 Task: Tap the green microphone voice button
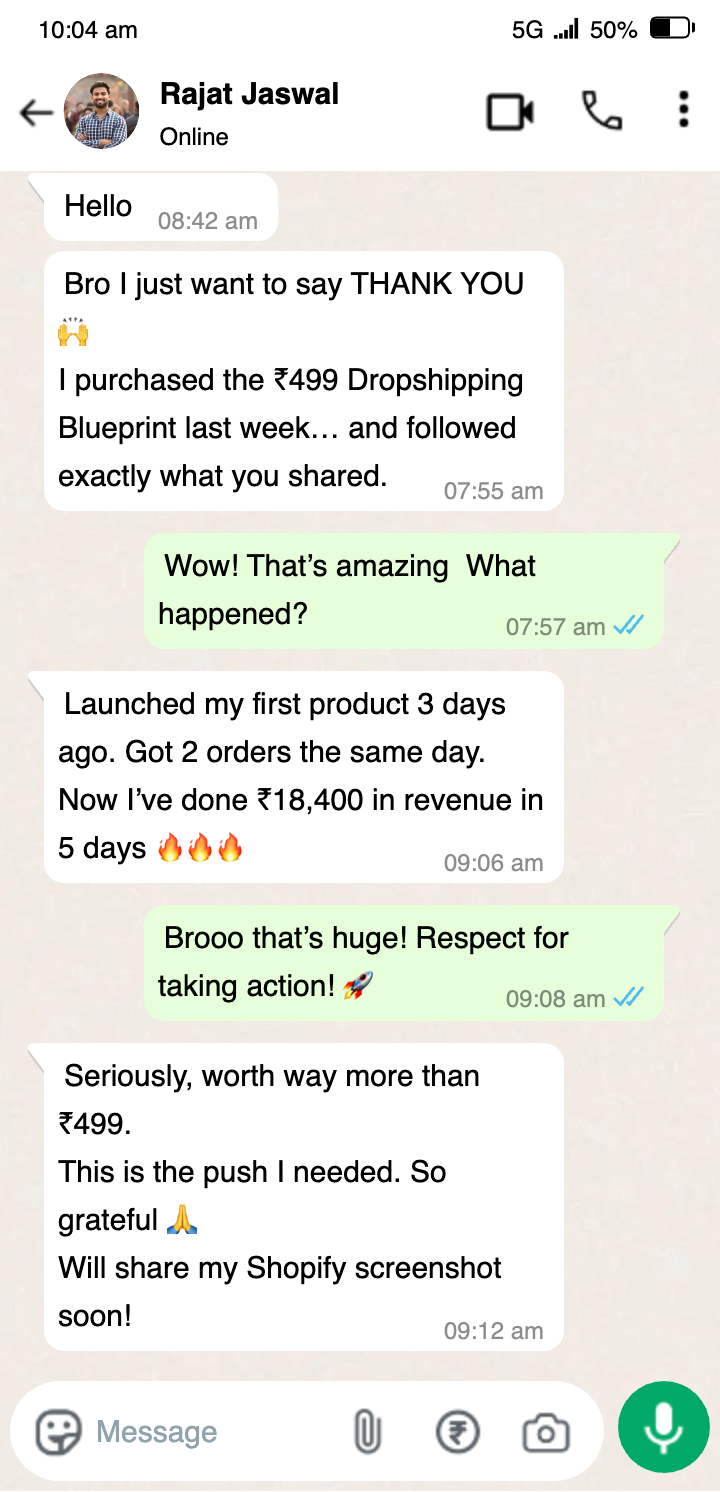pos(663,1427)
